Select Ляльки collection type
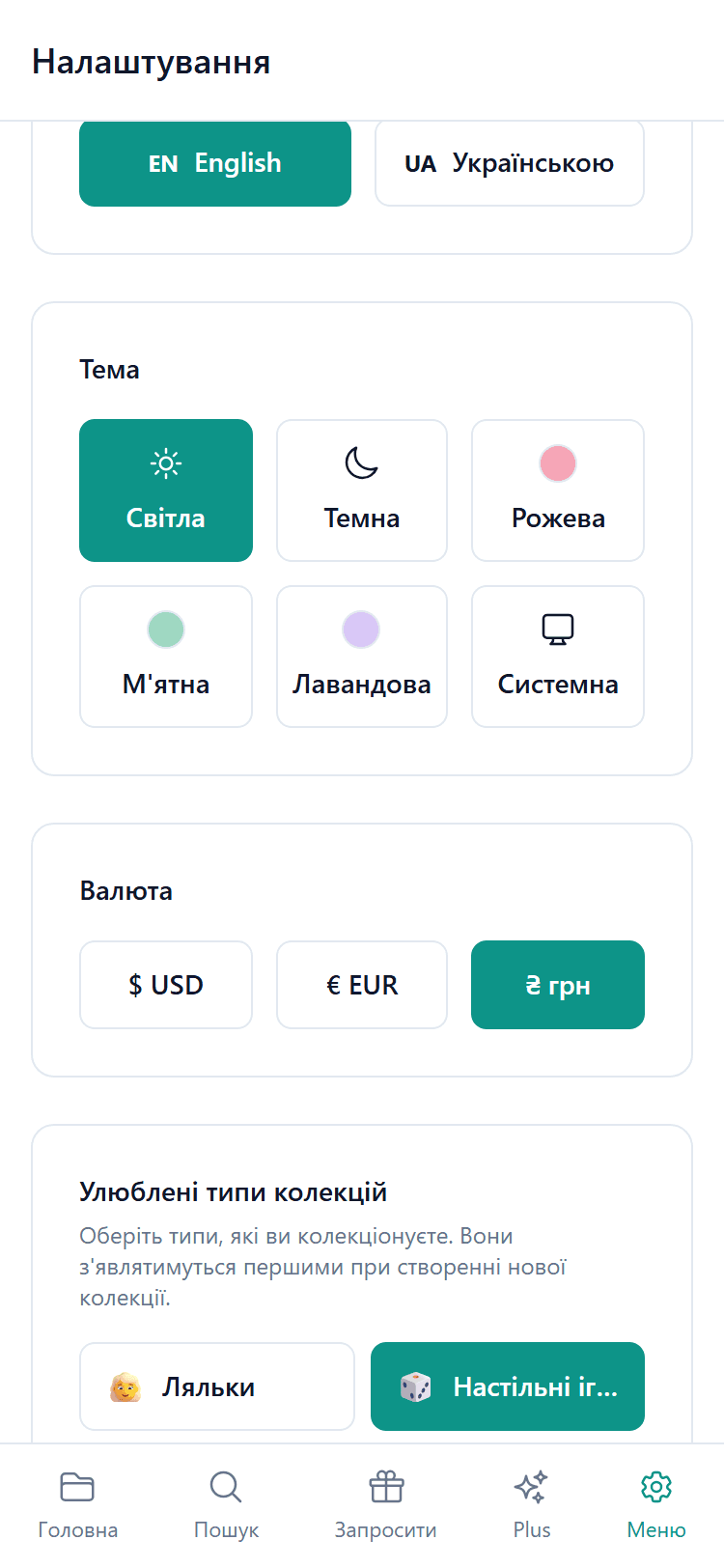Screen dimensions: 724x1568 point(216,1386)
